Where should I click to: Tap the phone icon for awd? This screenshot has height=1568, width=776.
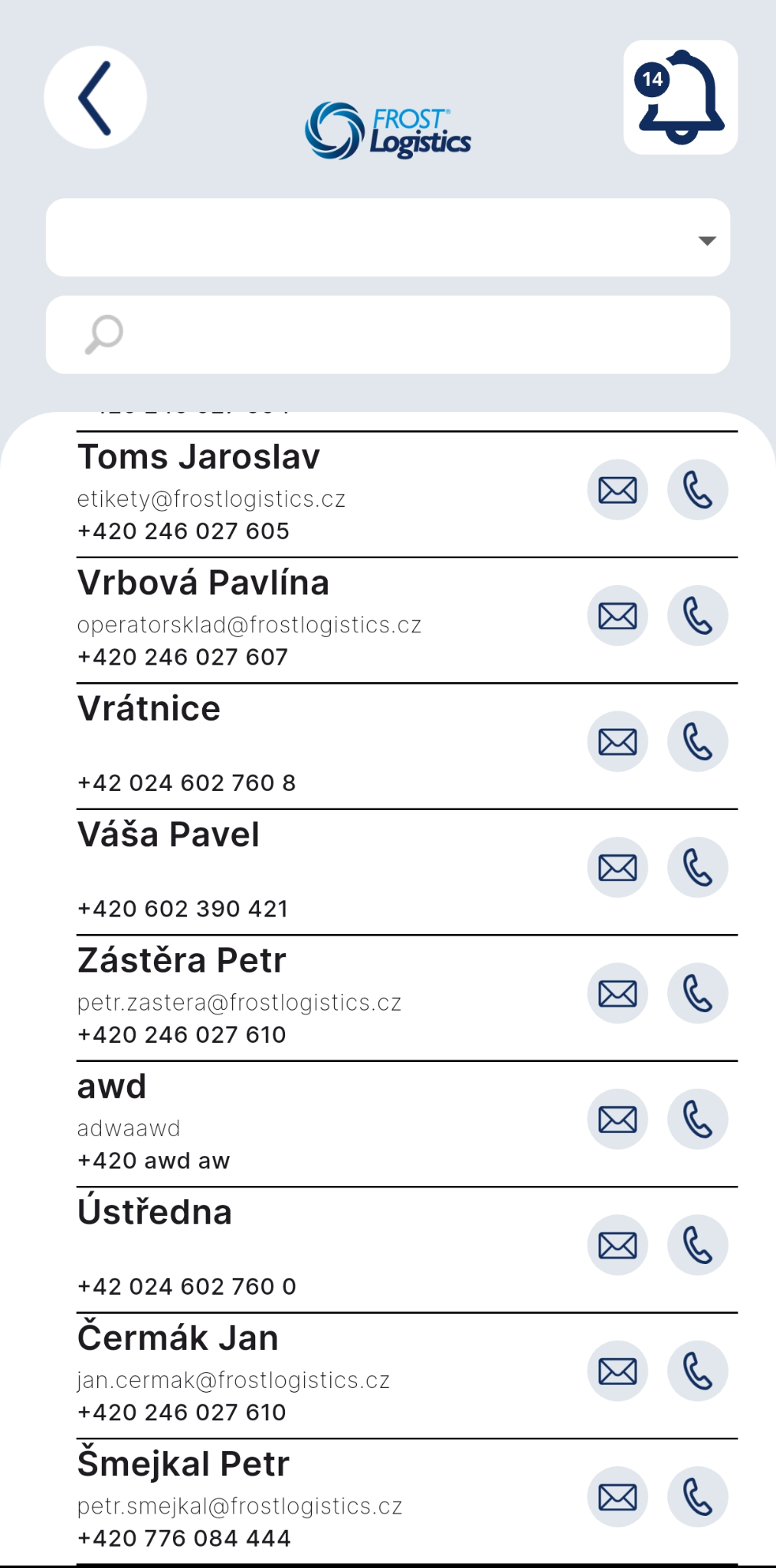point(697,1119)
